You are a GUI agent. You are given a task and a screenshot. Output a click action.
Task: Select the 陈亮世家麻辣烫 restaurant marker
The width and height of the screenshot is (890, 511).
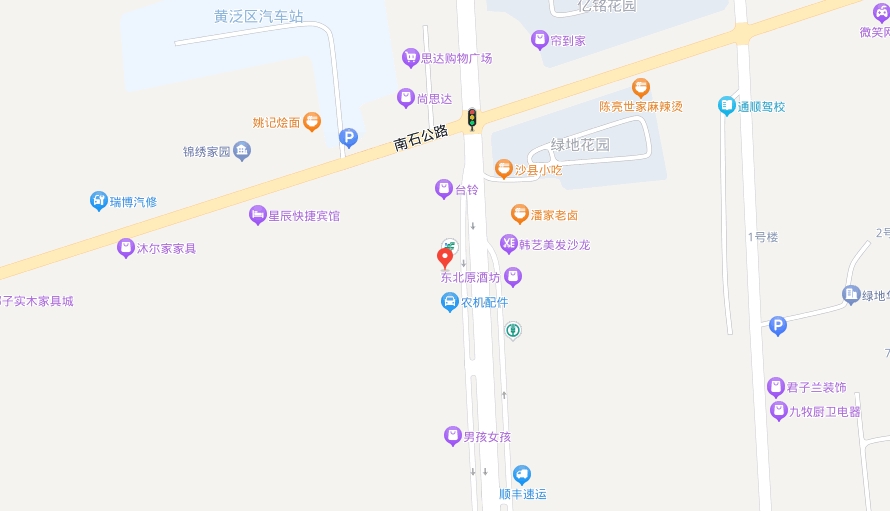[641, 88]
